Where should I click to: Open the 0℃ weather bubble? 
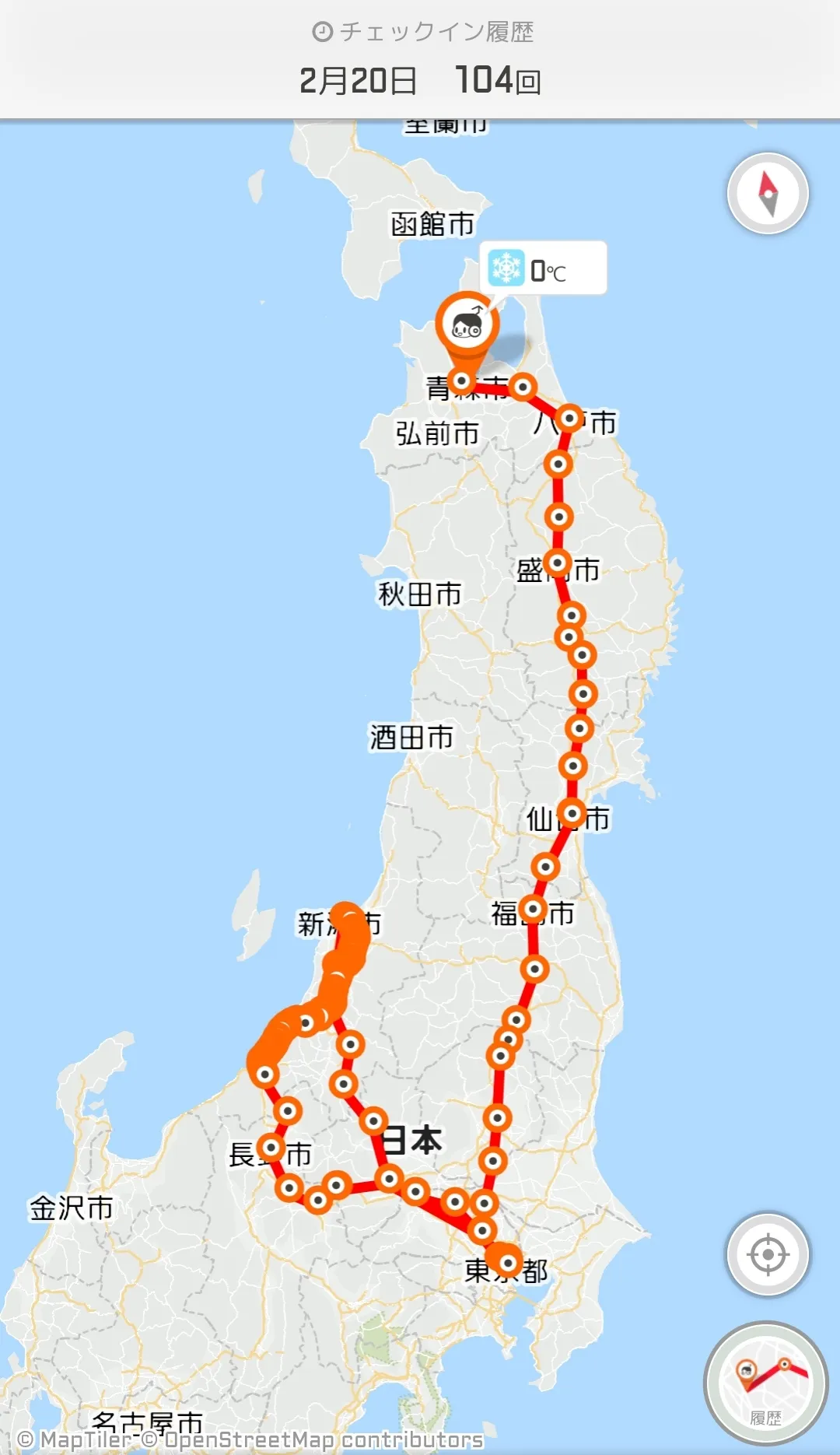coord(543,269)
